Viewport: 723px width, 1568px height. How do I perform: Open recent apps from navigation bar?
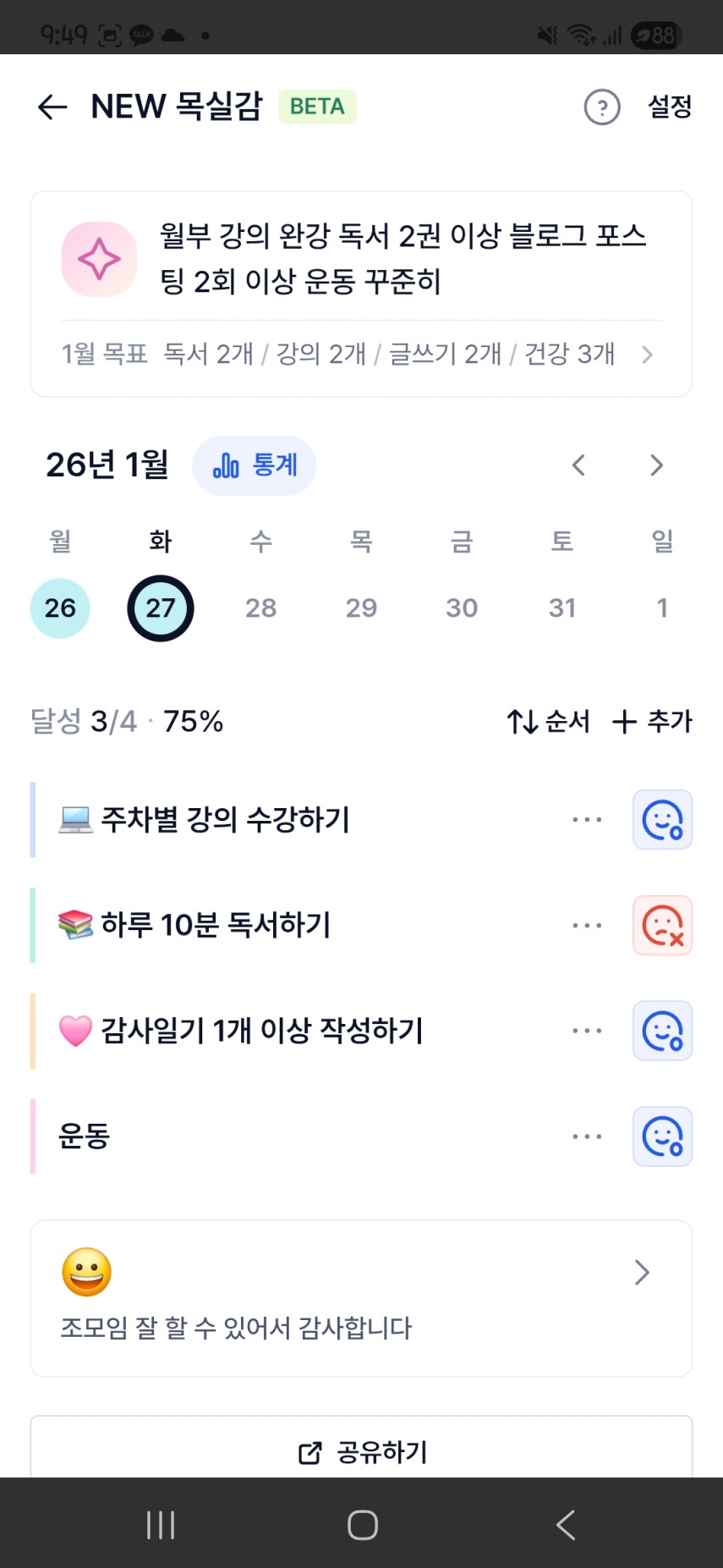coord(161,1524)
